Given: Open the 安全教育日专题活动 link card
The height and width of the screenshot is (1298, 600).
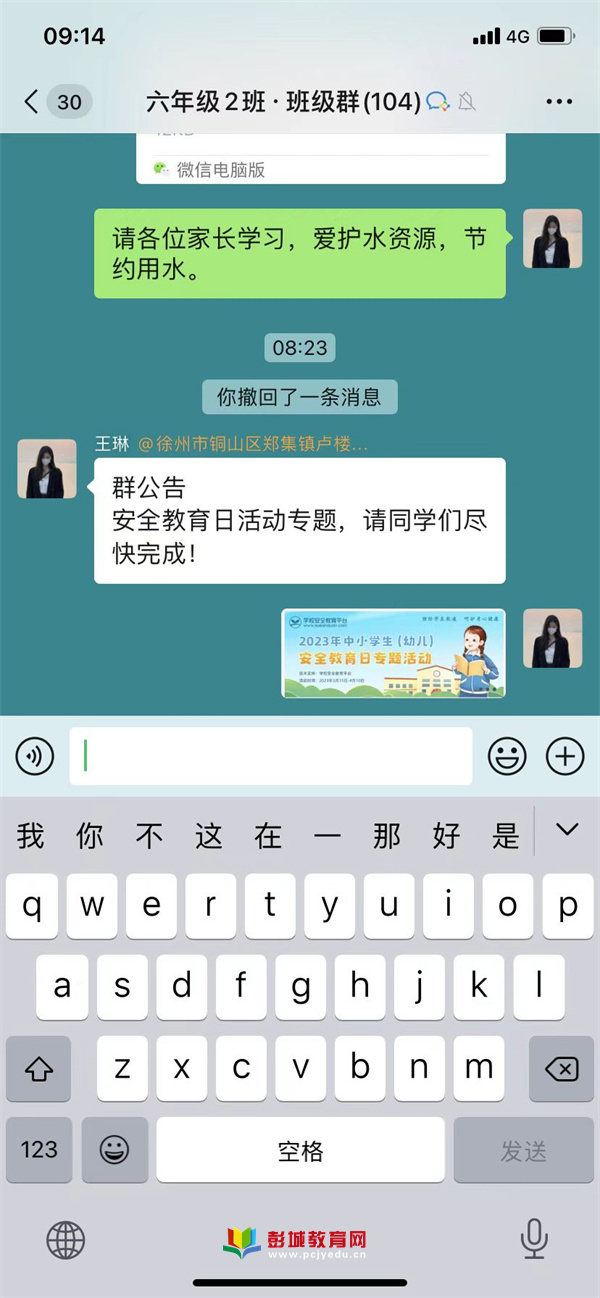Looking at the screenshot, I should 393,653.
